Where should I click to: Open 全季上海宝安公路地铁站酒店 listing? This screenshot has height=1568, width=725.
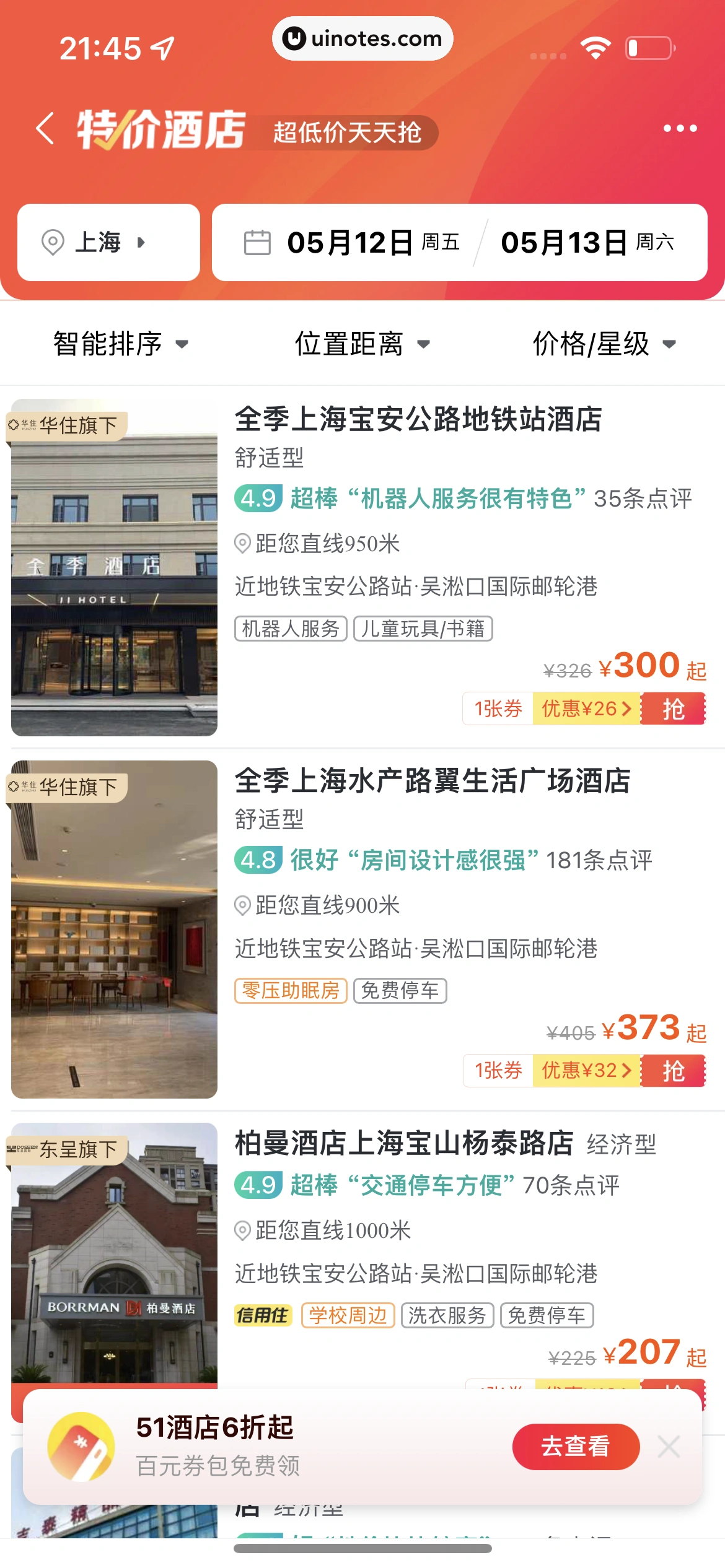click(418, 419)
